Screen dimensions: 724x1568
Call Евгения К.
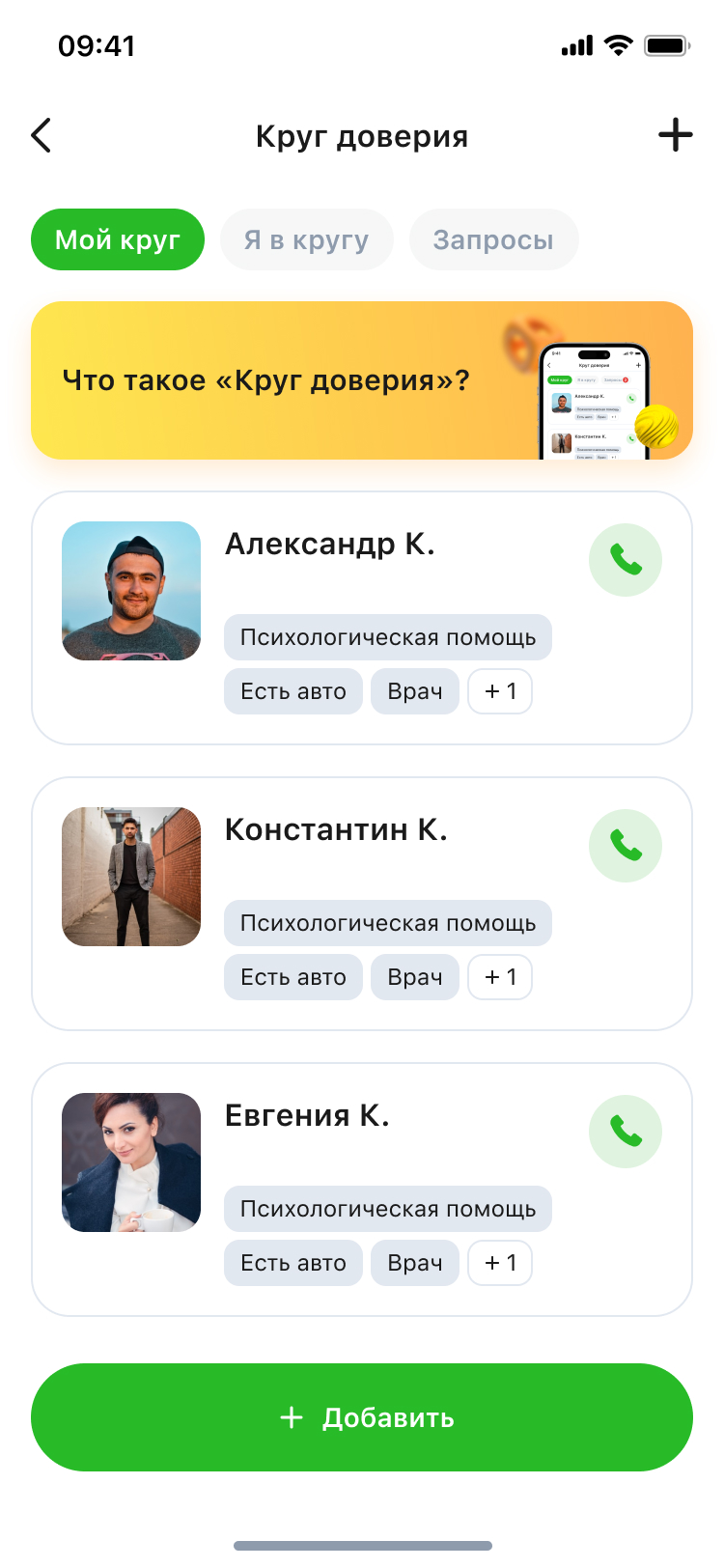click(626, 1132)
